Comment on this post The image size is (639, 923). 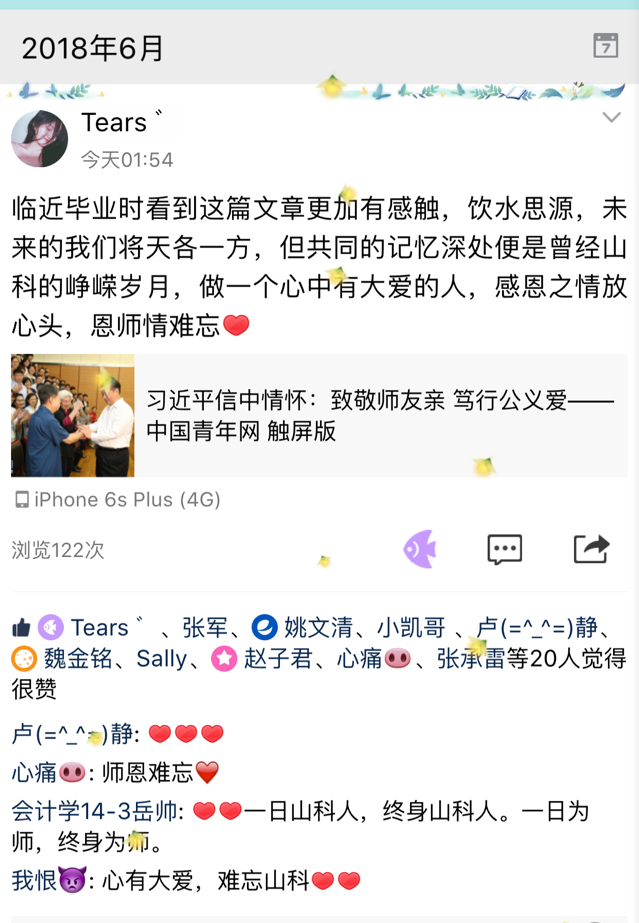coord(504,549)
